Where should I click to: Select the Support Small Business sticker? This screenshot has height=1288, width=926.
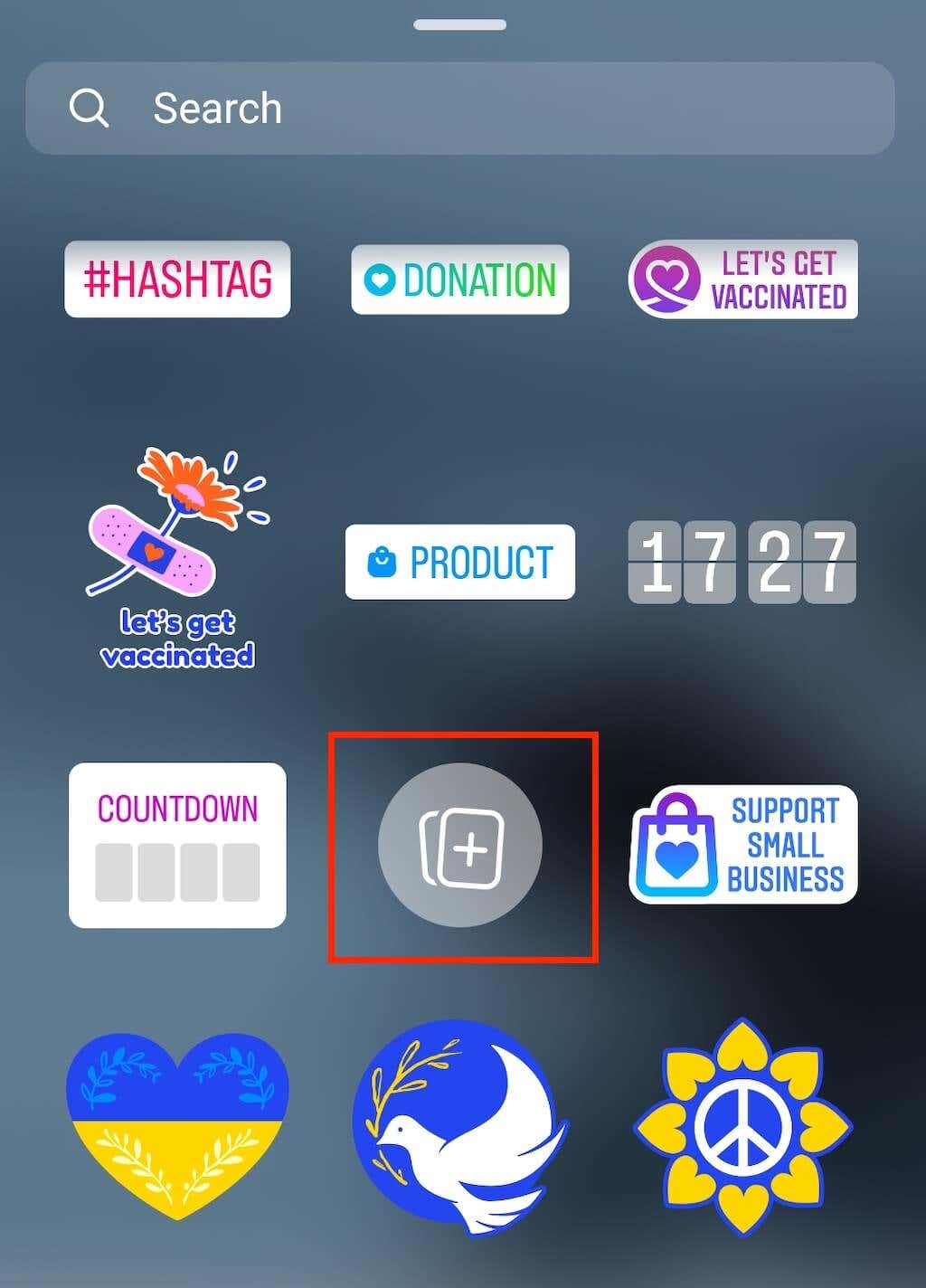[742, 845]
